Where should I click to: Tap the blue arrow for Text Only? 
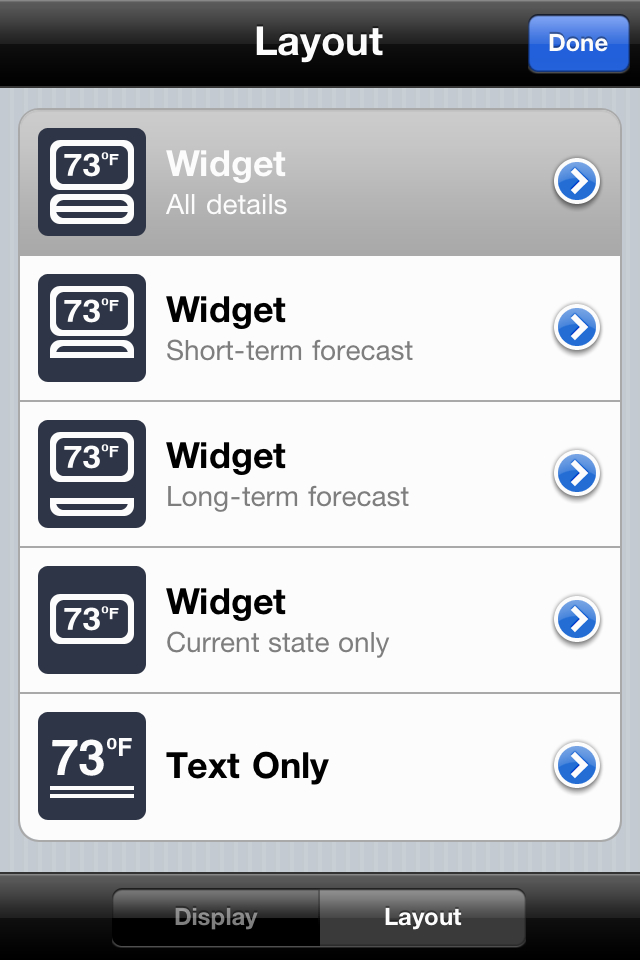[x=577, y=766]
